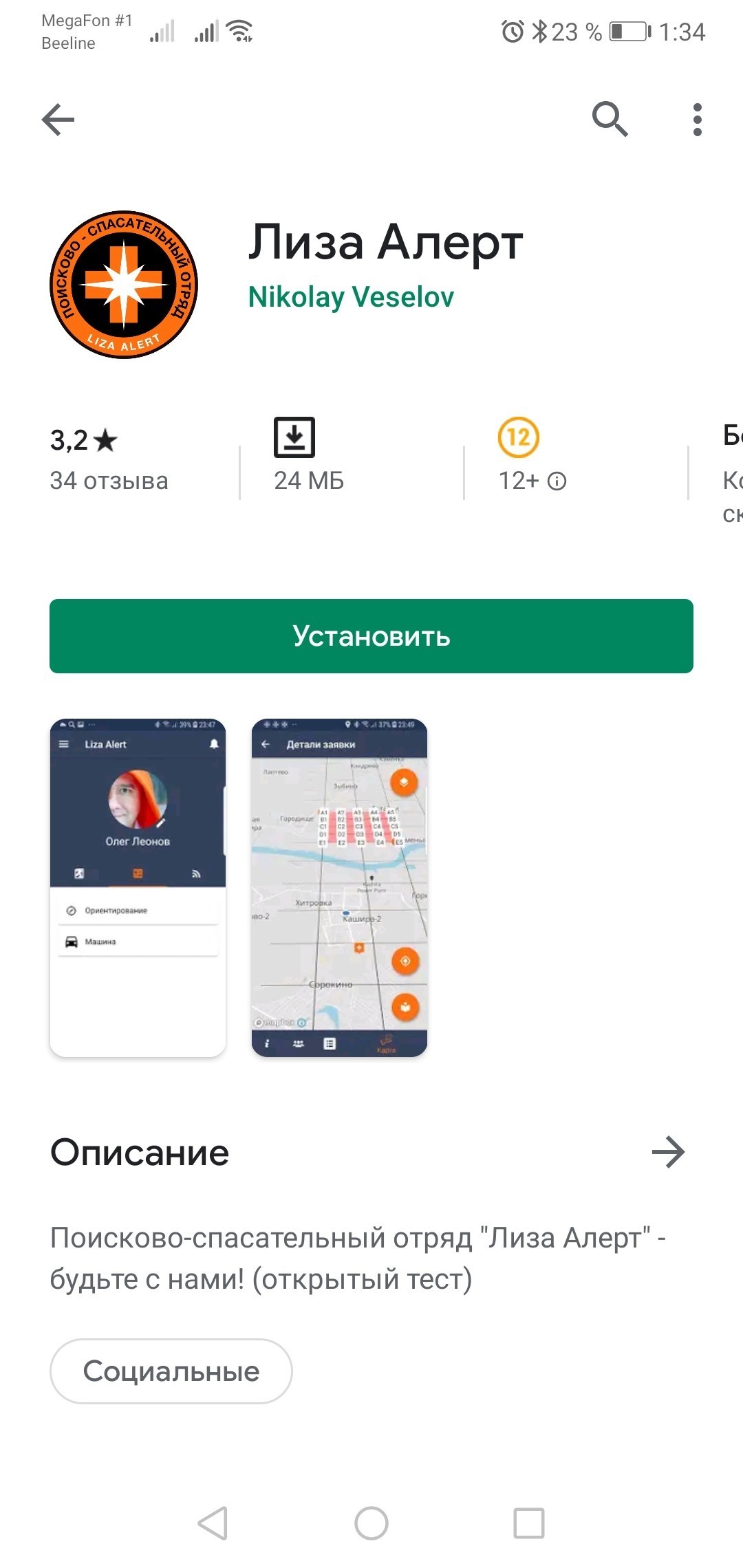Open the Liza Alert profile screenshot

click(138, 888)
